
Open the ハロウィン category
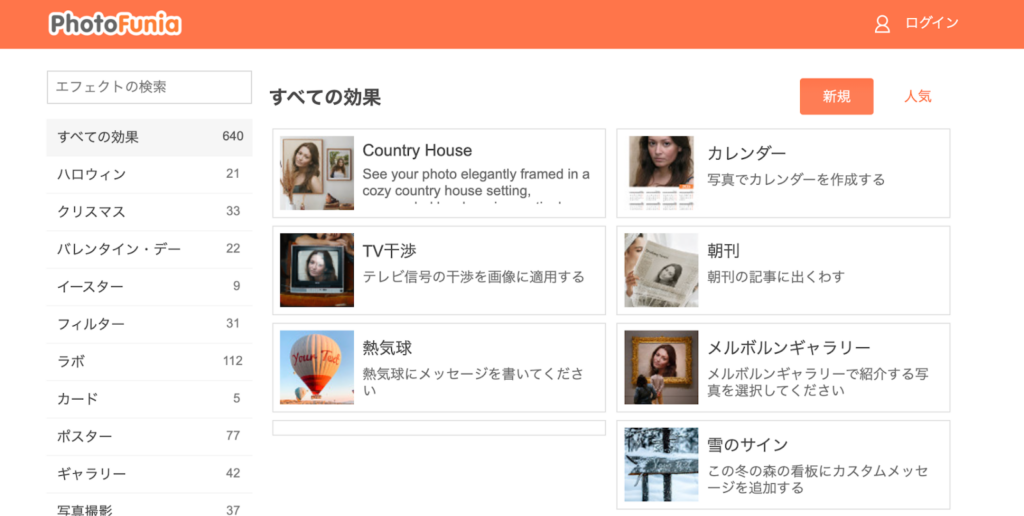149,174
